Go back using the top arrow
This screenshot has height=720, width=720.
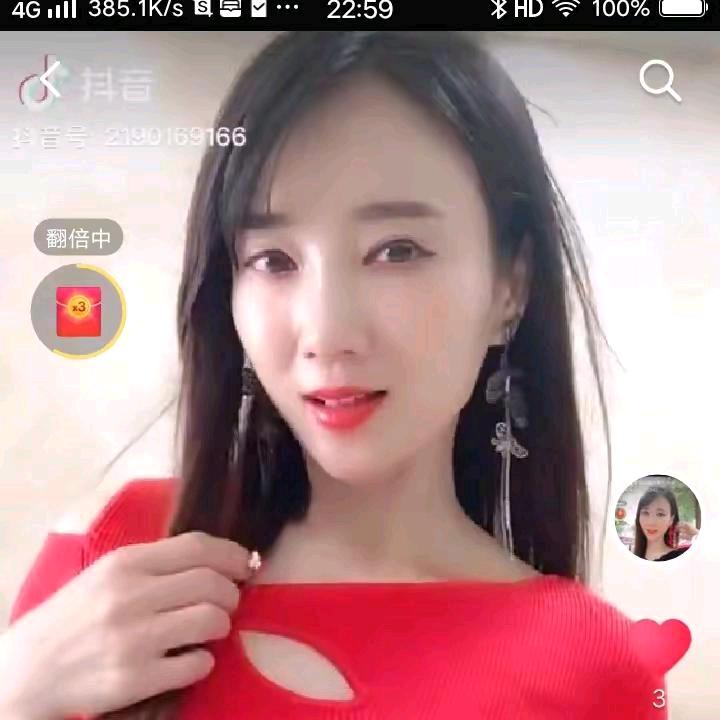click(49, 80)
